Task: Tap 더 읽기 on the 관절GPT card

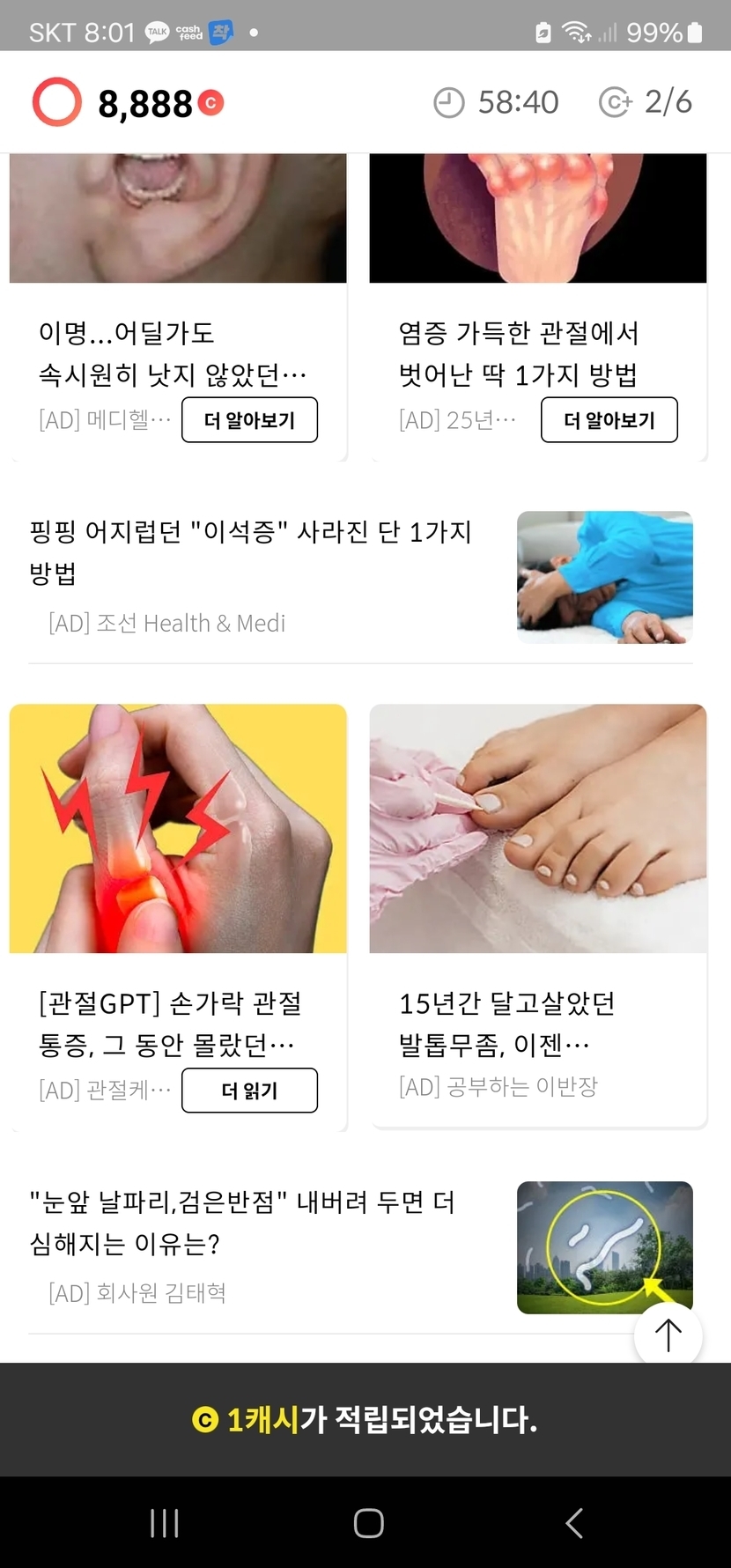Action: 249,1091
